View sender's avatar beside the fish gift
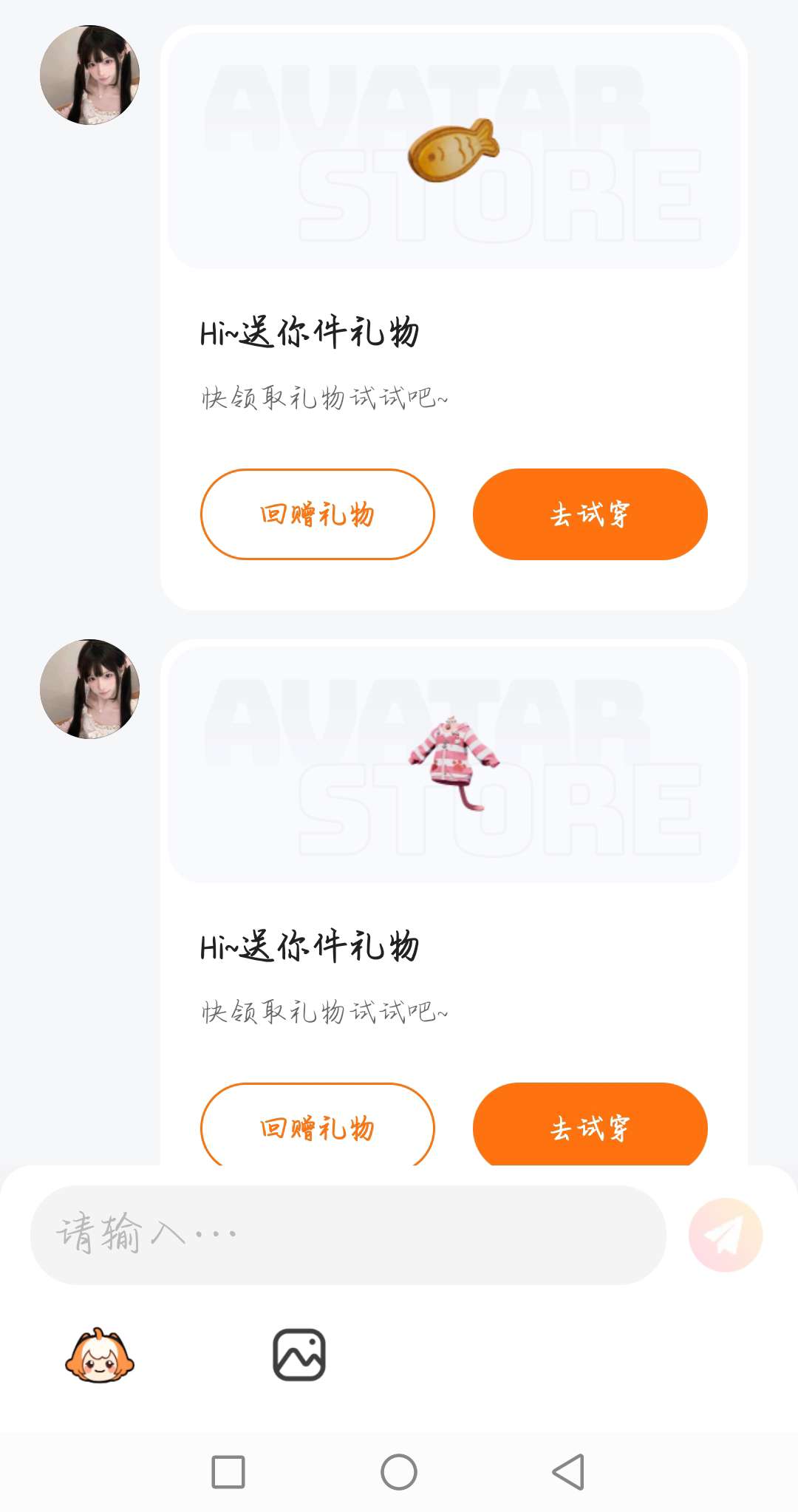798x1512 pixels. pos(89,75)
